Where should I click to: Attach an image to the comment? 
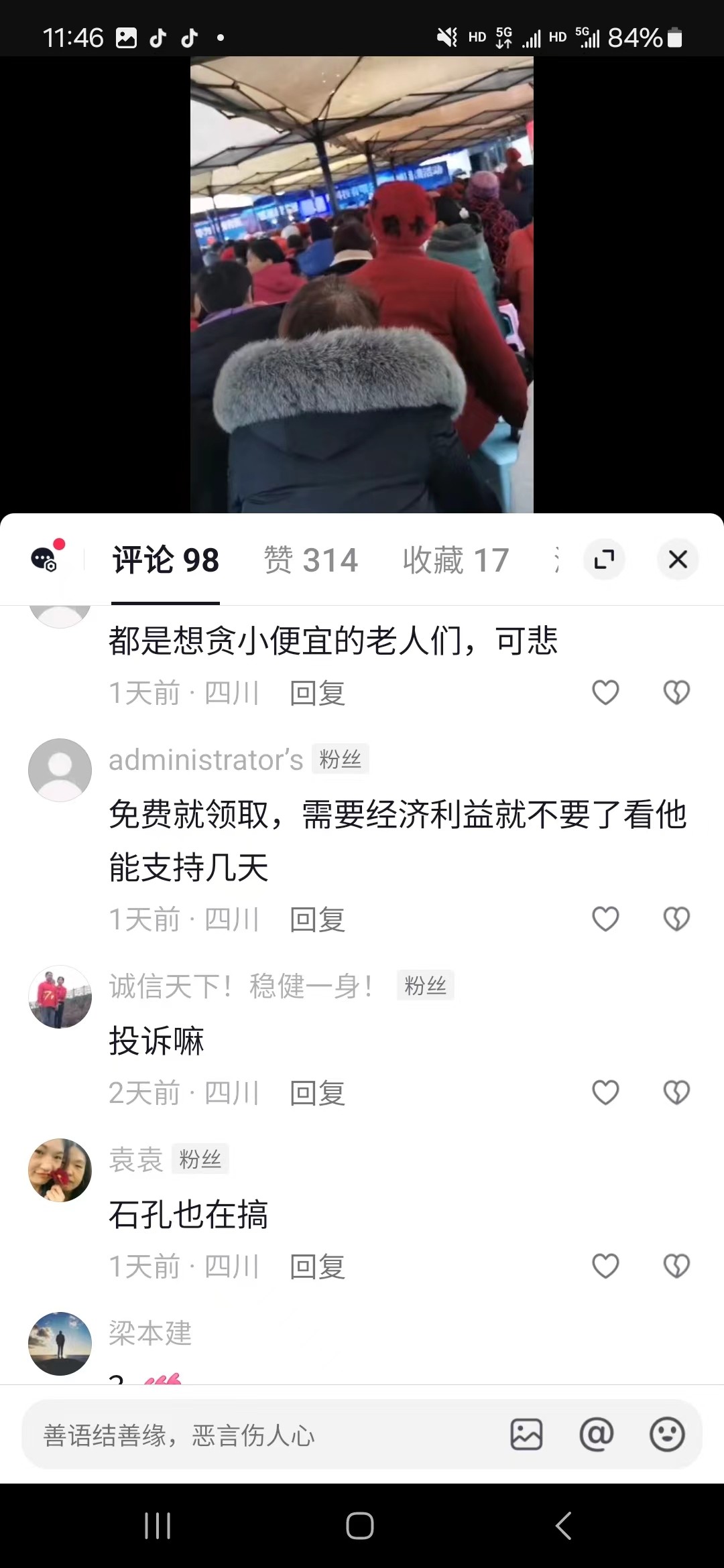(526, 1435)
